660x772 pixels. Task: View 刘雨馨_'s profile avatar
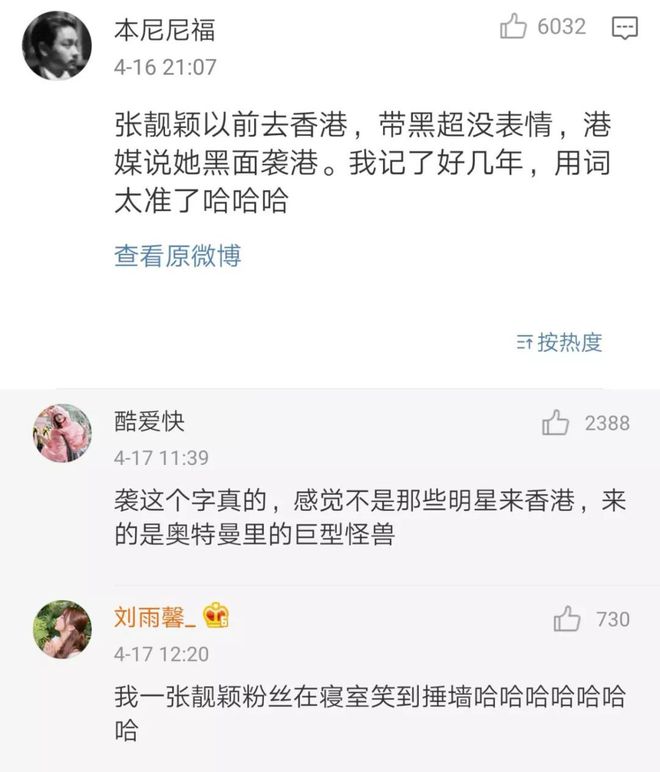tap(62, 629)
